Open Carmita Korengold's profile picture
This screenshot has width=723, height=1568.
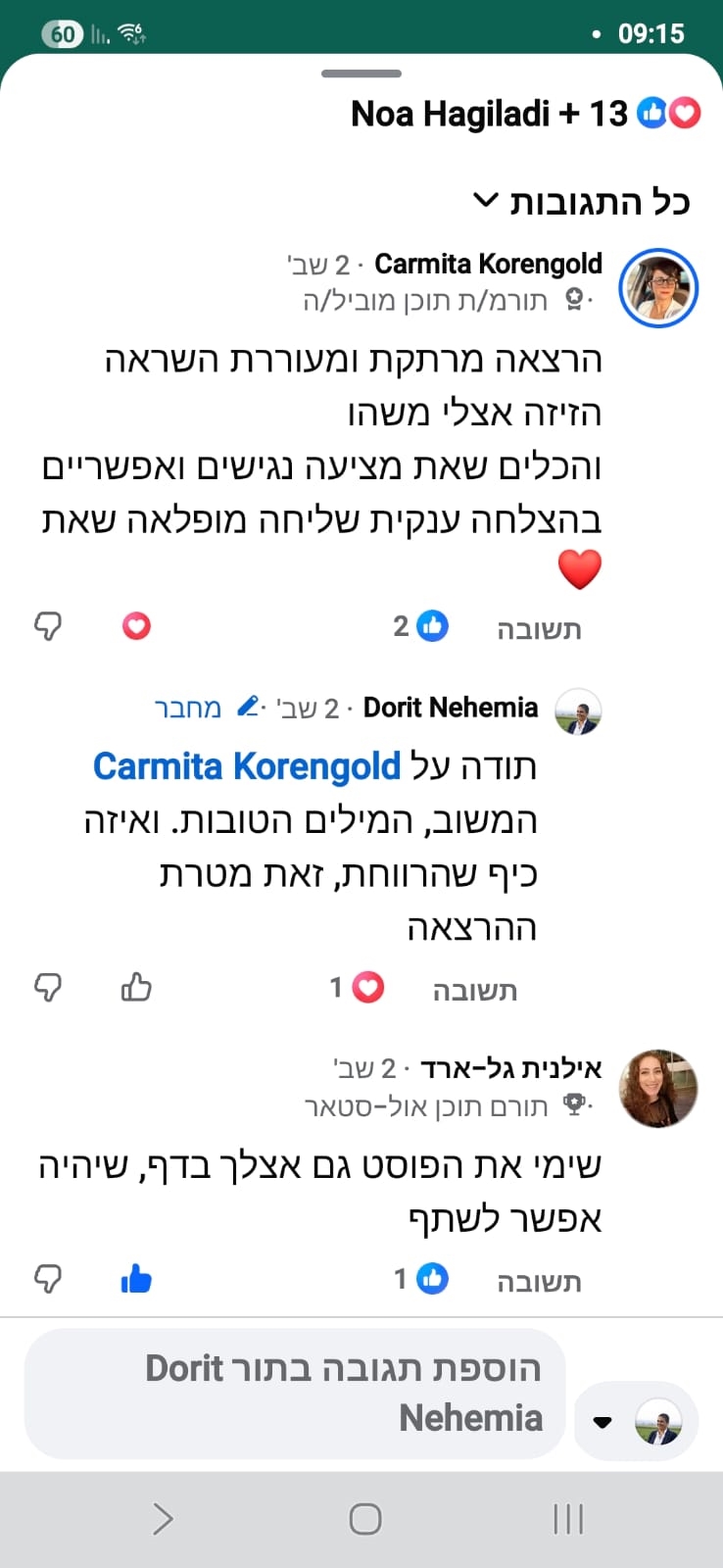point(658,287)
